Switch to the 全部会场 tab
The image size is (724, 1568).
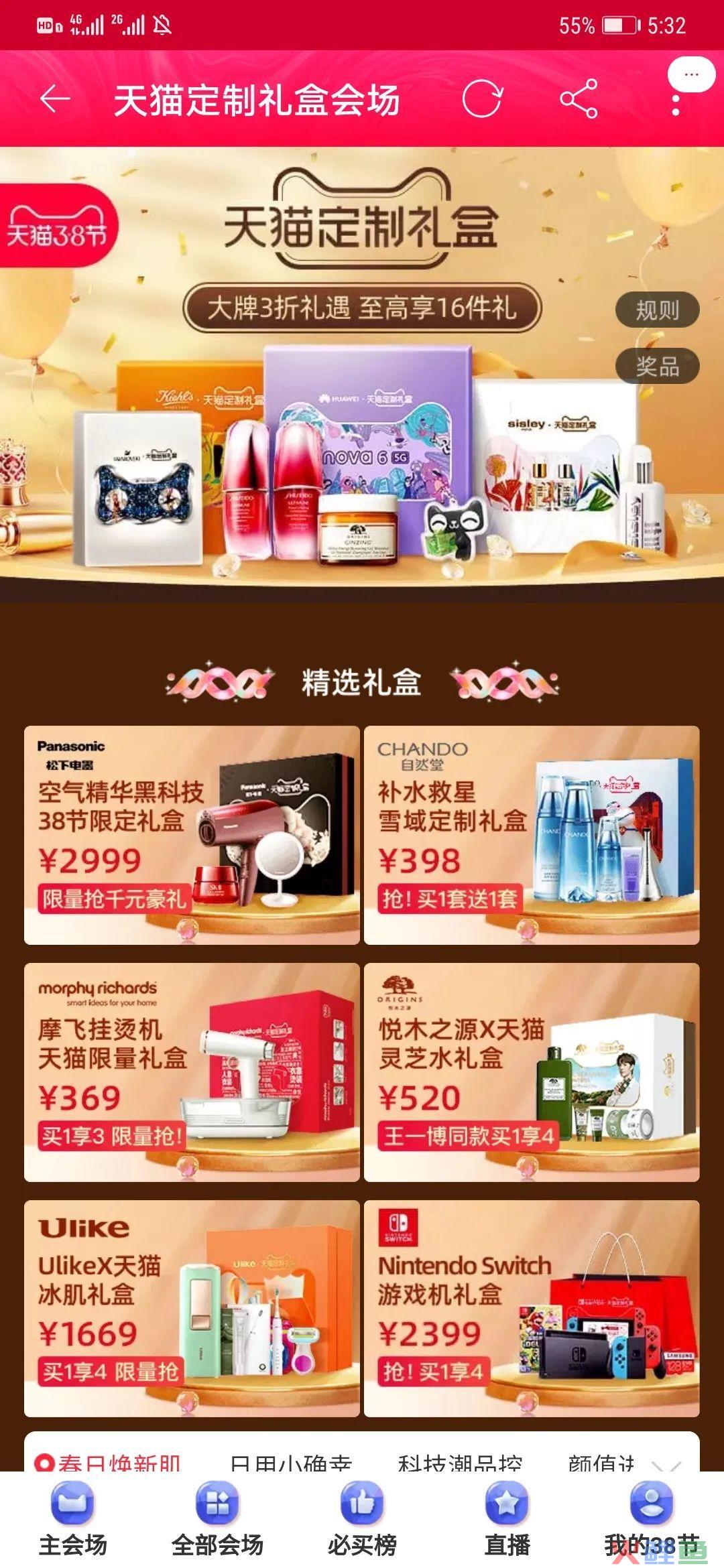click(217, 1520)
